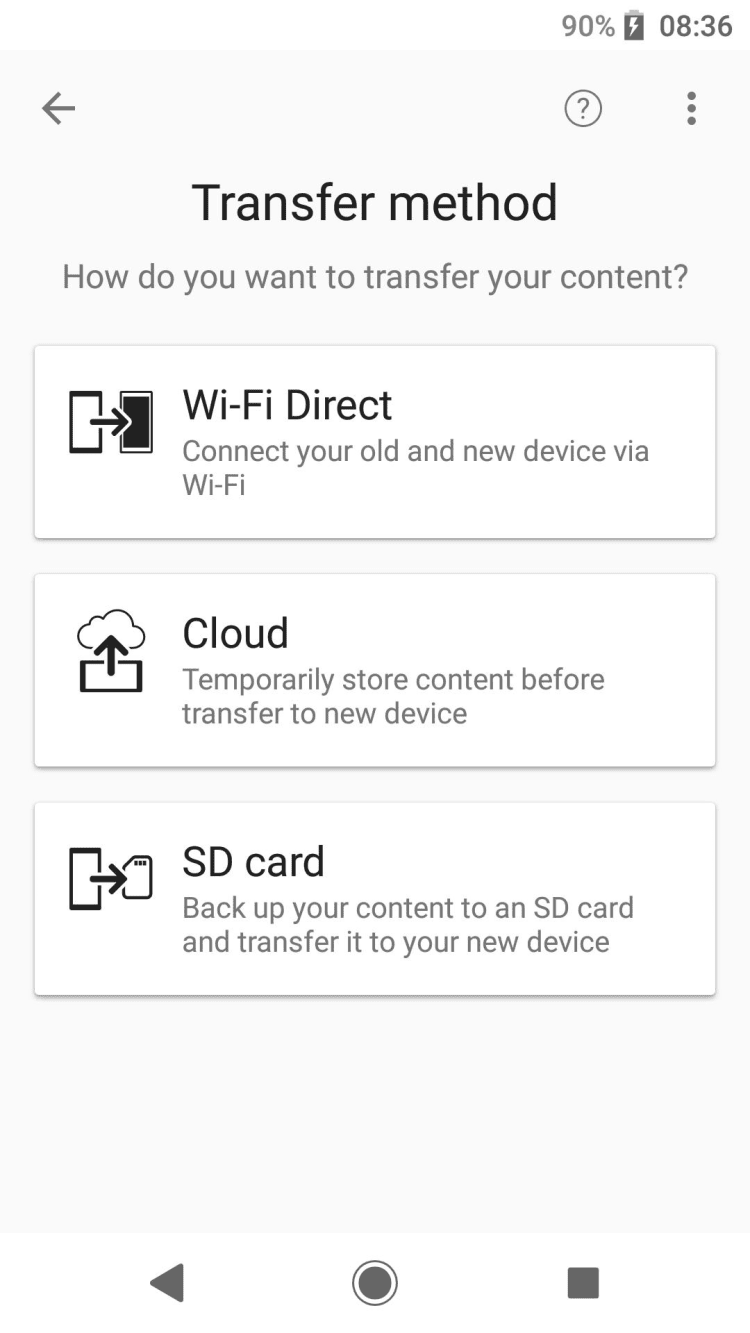Open the help question mark icon
Viewport: 750px width, 1333px height.
[583, 108]
